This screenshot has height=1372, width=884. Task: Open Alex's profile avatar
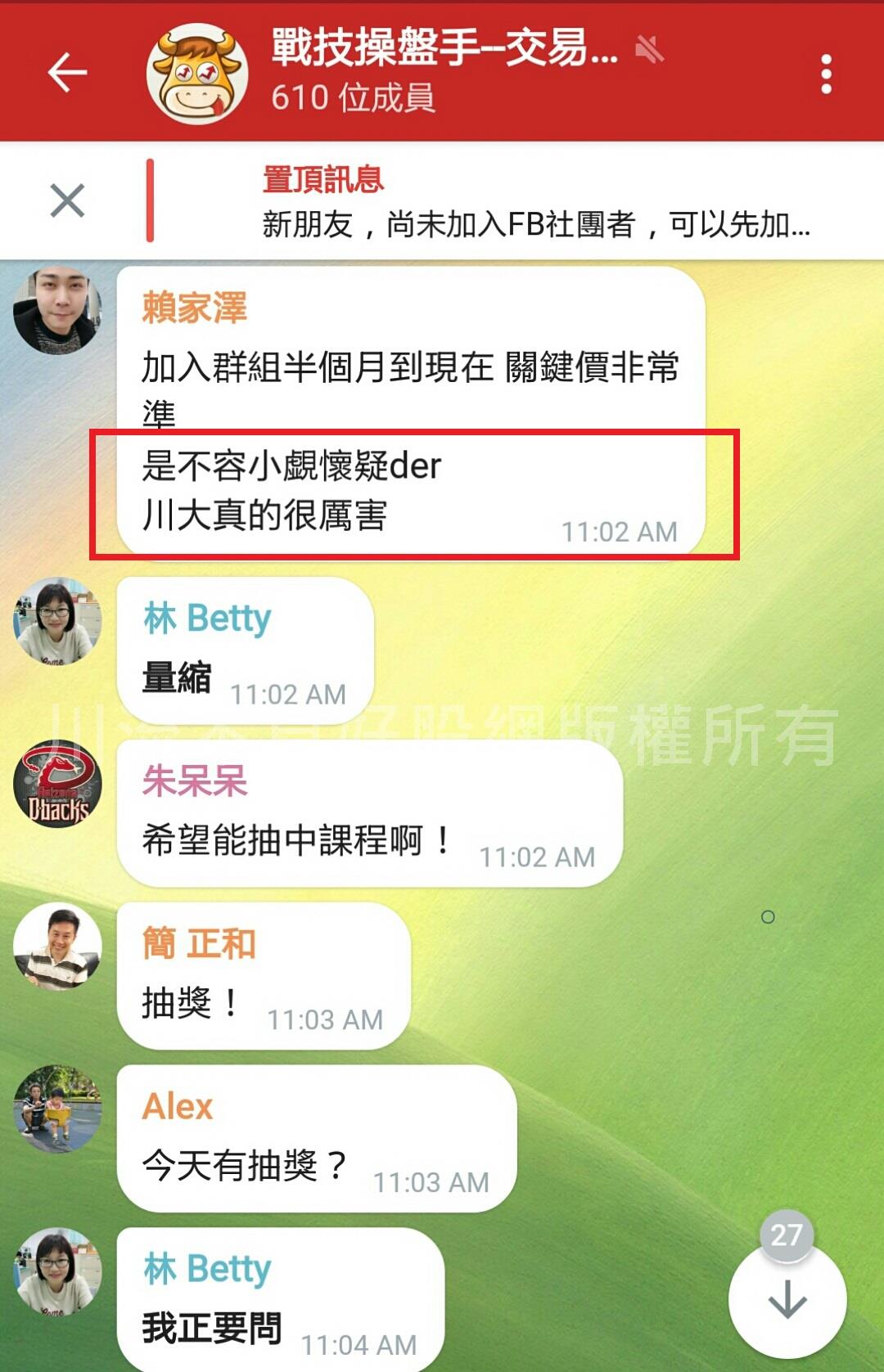(57, 1109)
